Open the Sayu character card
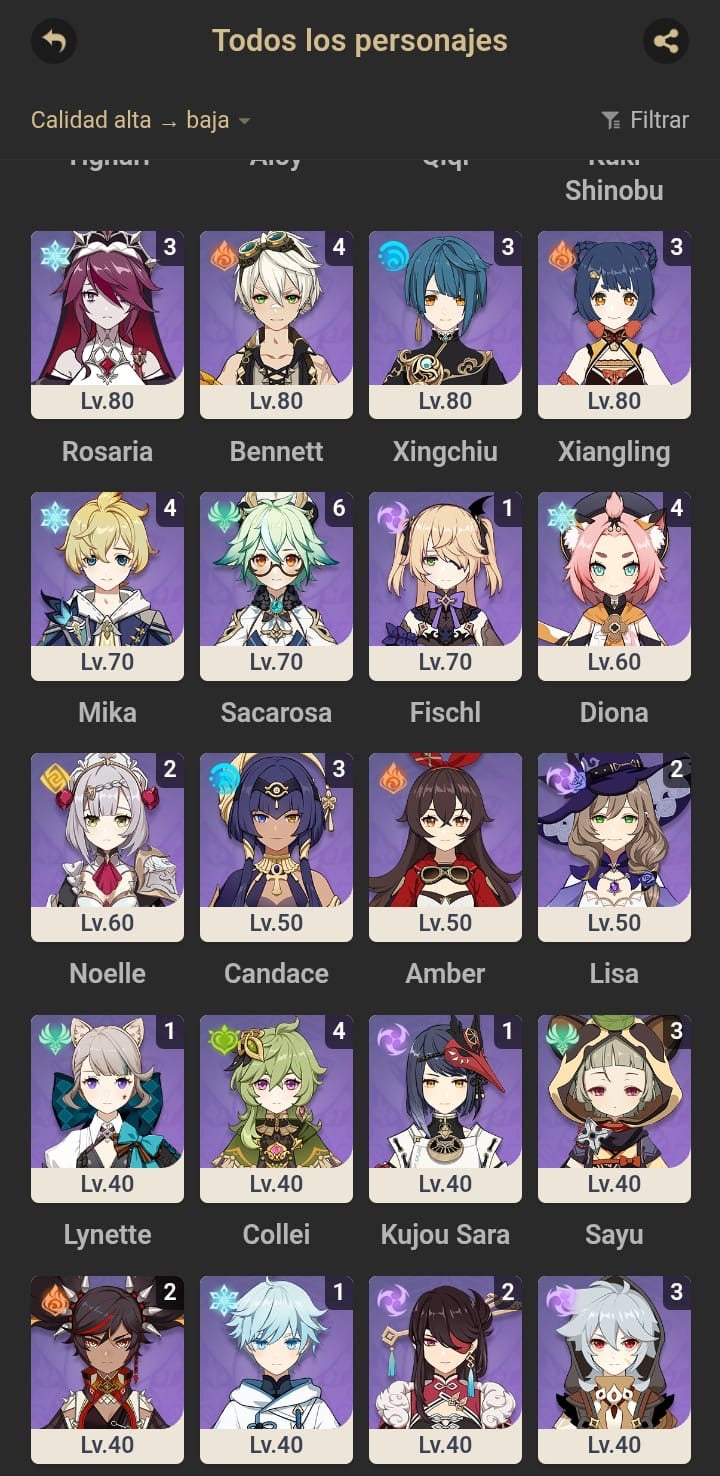 [x=614, y=1108]
